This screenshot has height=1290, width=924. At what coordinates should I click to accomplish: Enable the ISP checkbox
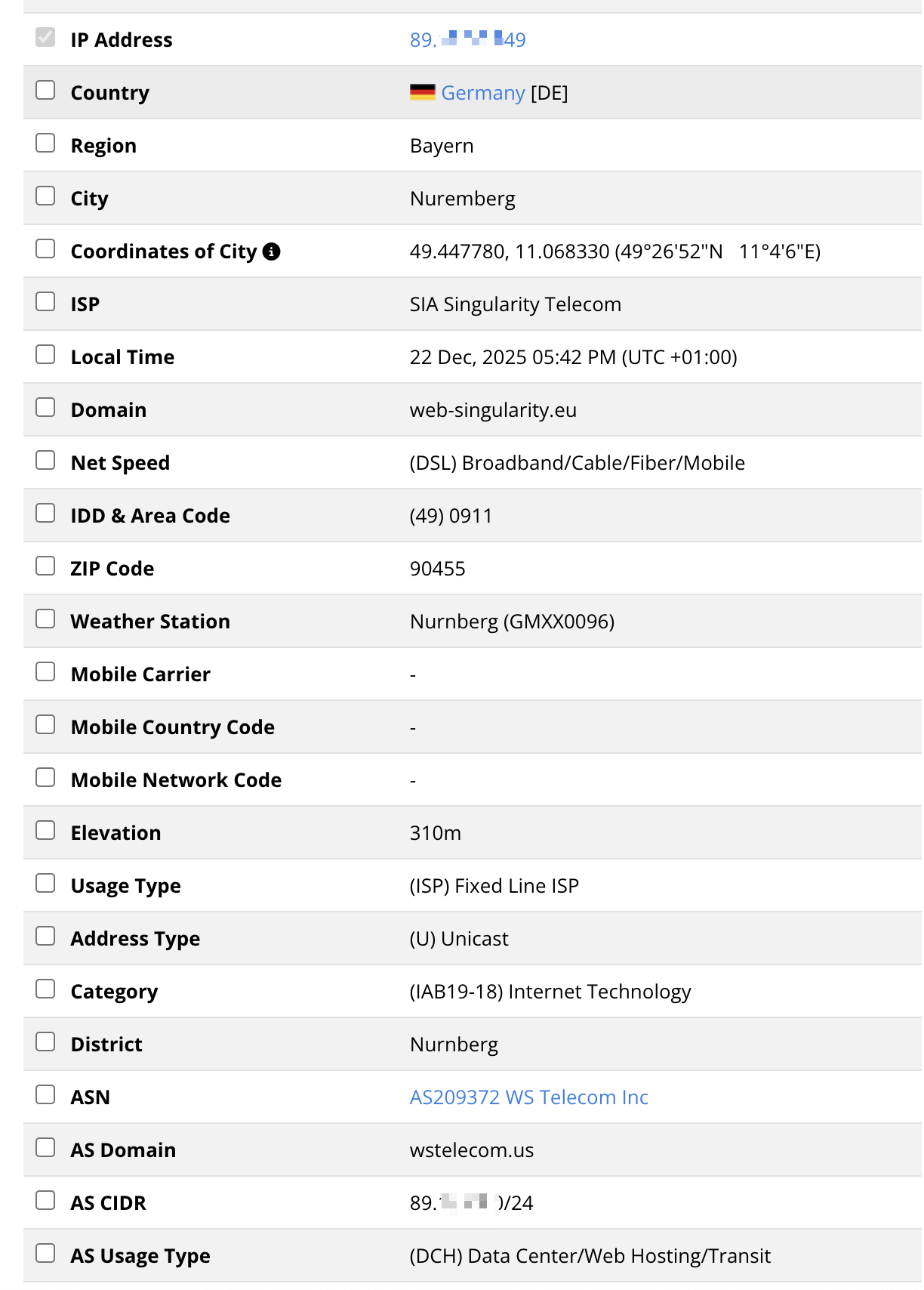pyautogui.click(x=45, y=301)
